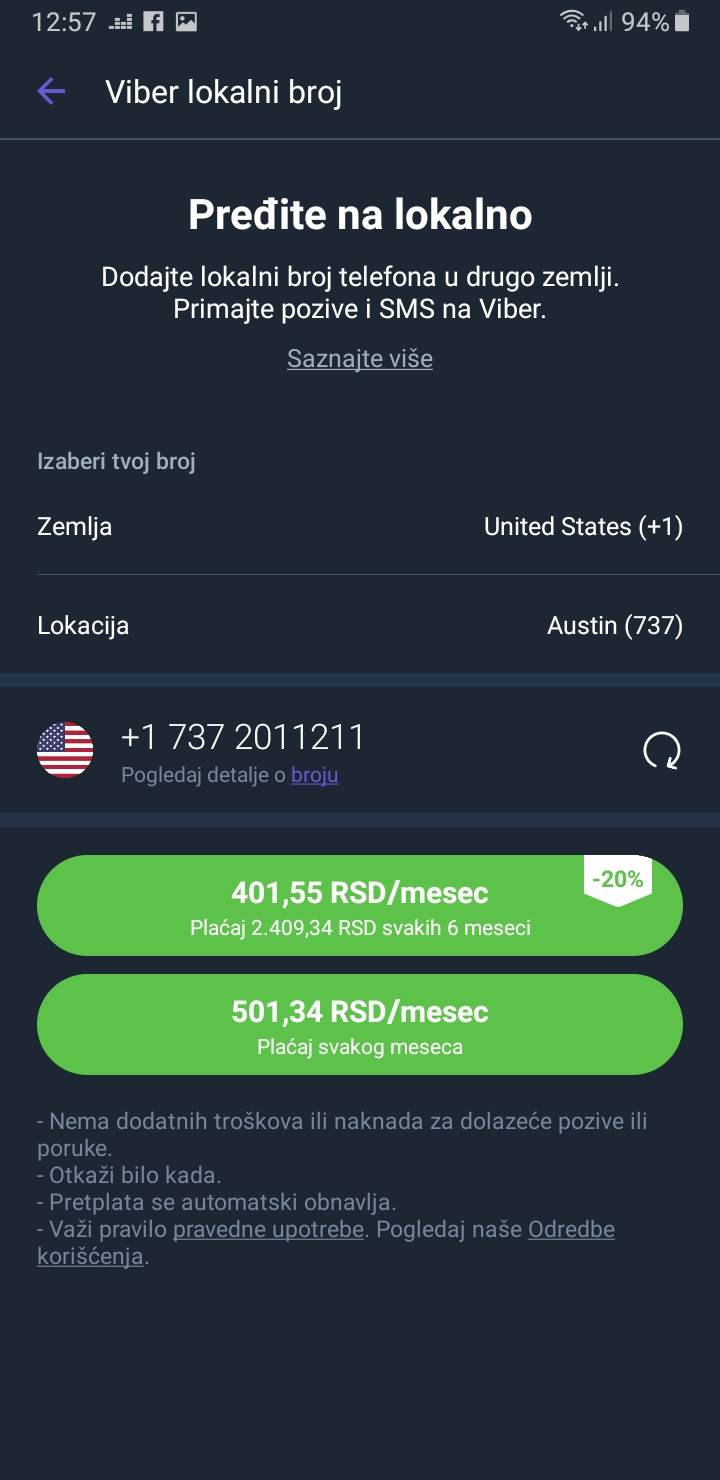Refresh to get a different phone number

[661, 750]
